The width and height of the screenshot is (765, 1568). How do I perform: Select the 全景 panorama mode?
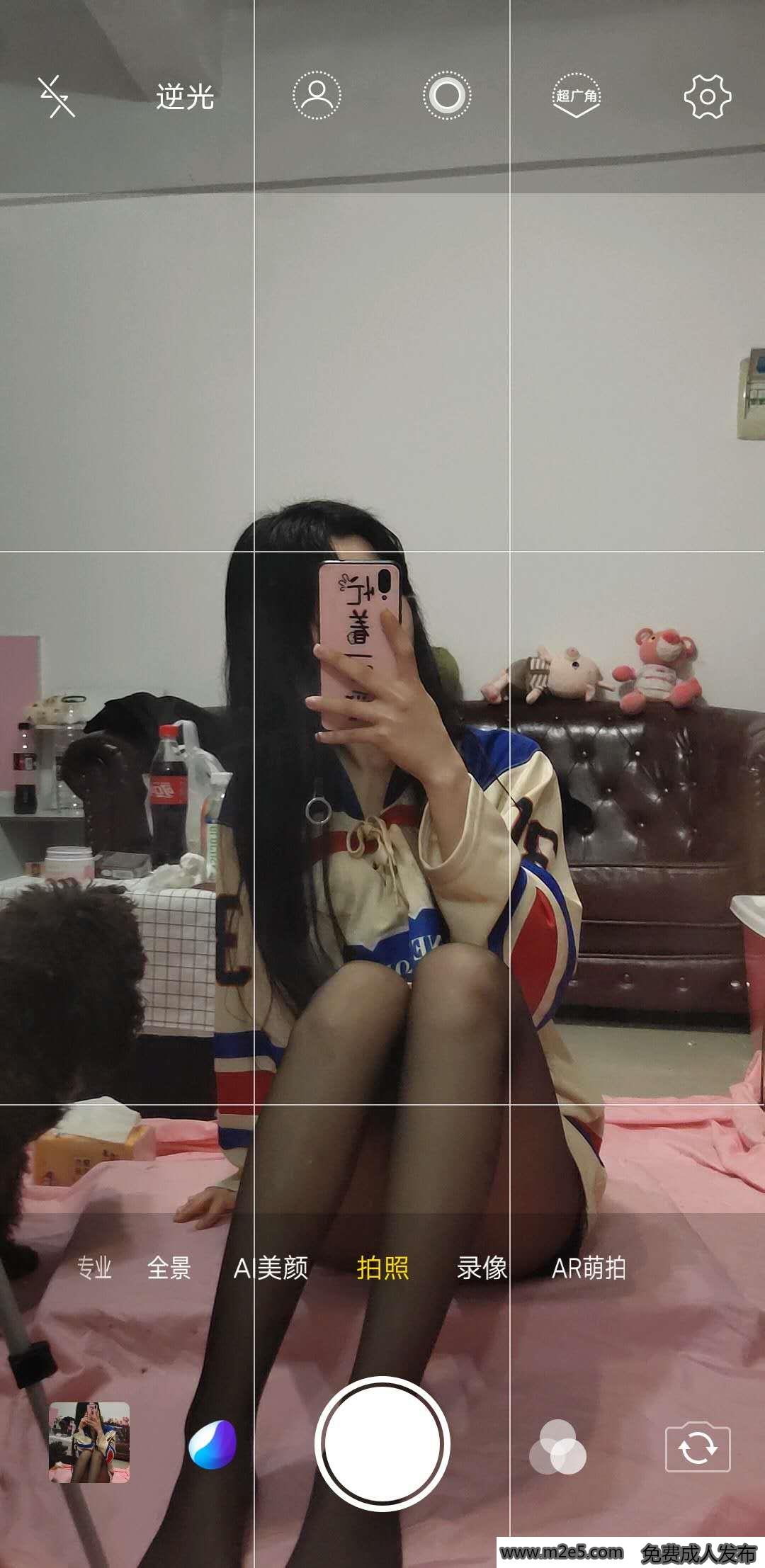[169, 1268]
